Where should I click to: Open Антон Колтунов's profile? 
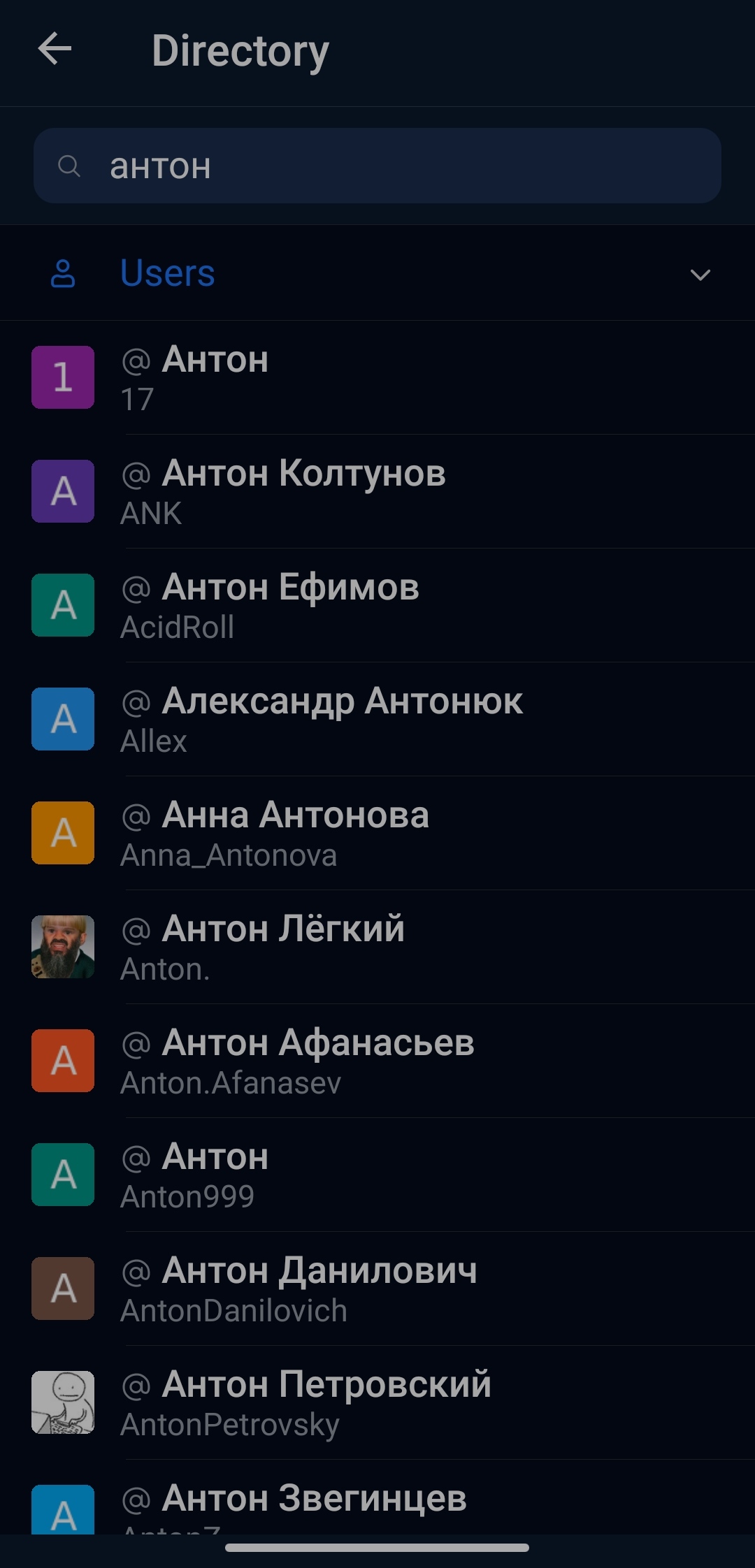point(377,492)
